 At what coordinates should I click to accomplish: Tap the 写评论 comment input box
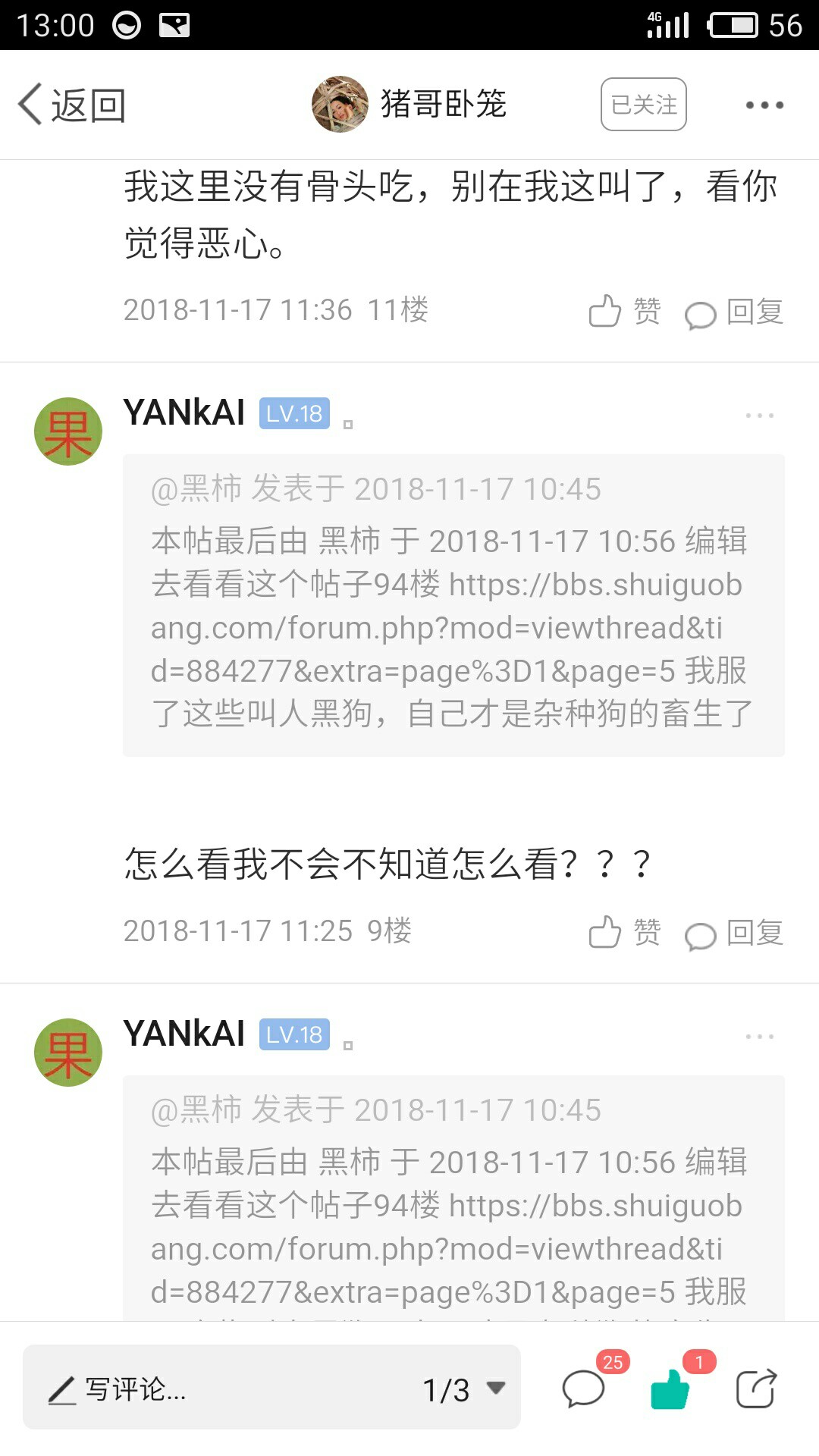tap(227, 1389)
